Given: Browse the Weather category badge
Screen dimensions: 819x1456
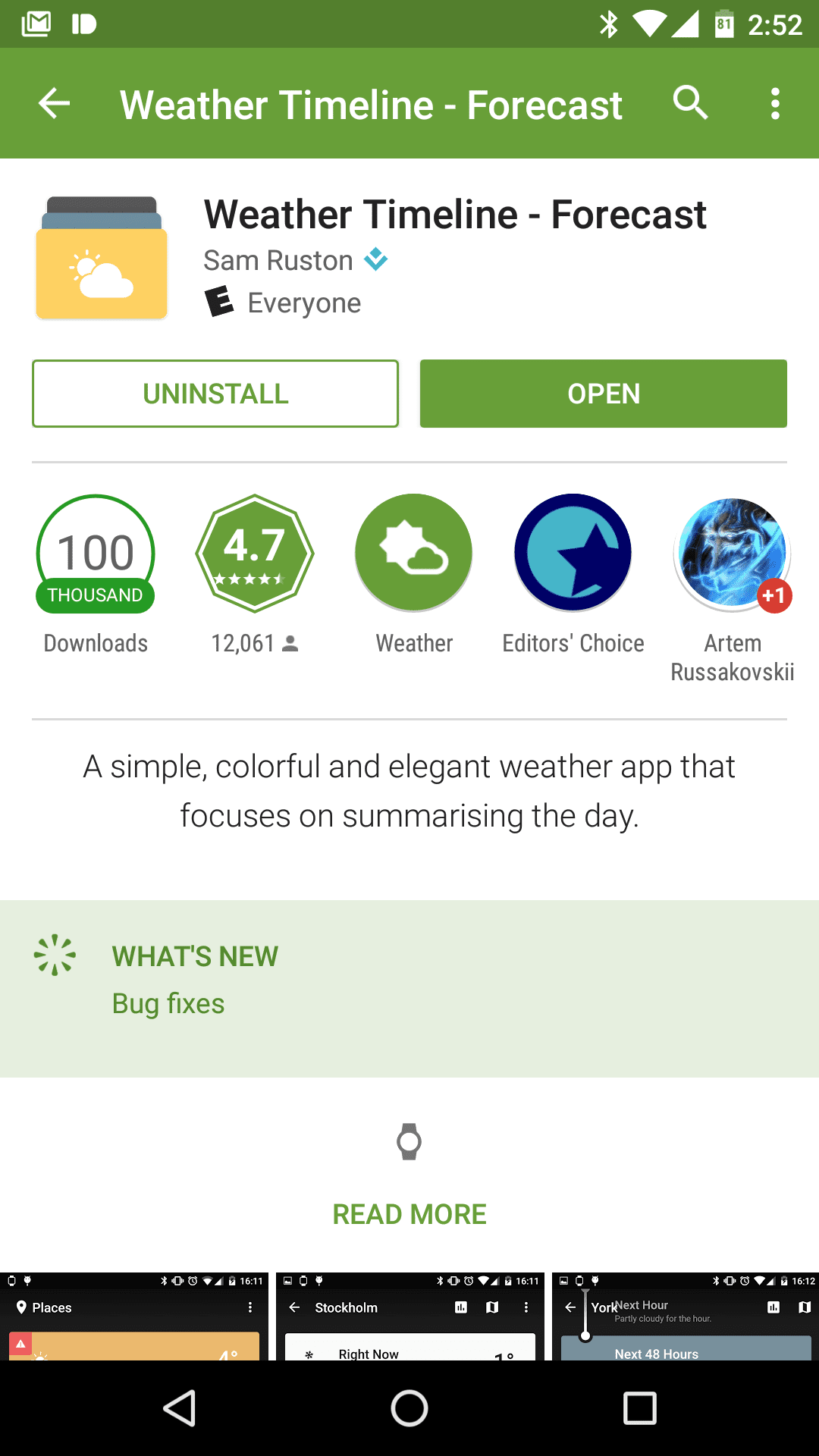Looking at the screenshot, I should click(x=414, y=554).
